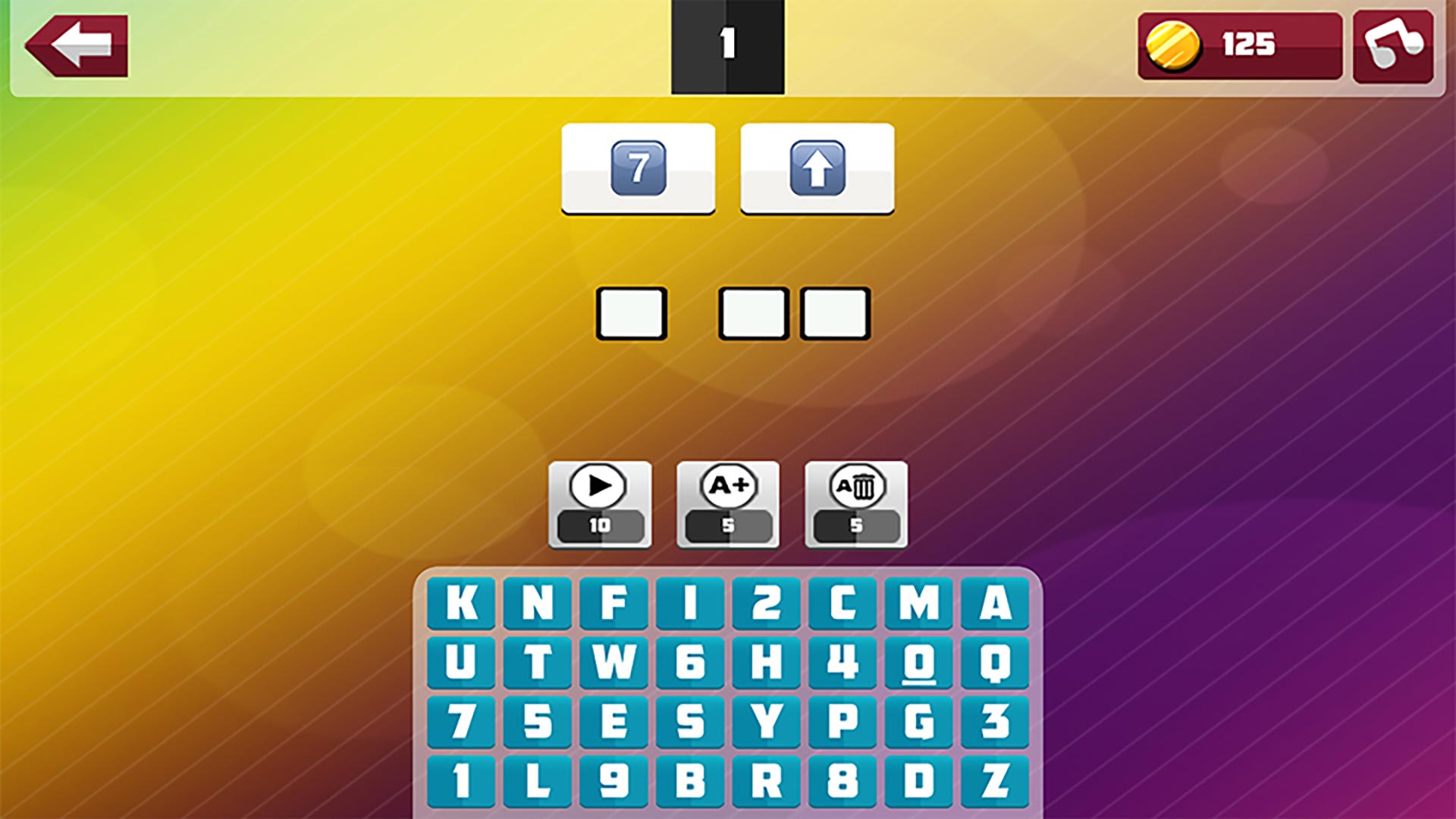Select the number 2 tile
Viewport: 1456px width, 819px height.
click(x=766, y=603)
